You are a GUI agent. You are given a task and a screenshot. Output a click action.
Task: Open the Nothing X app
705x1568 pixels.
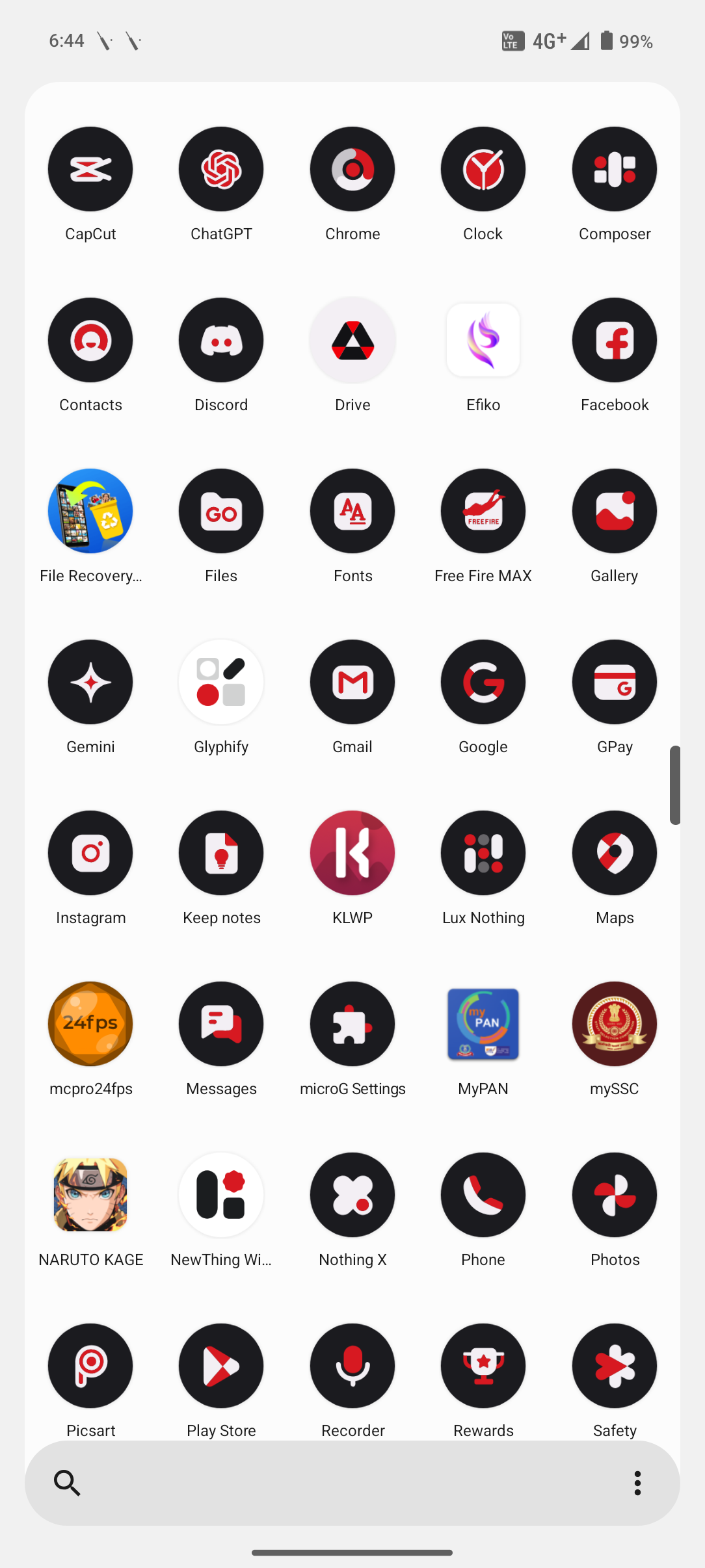352,1196
